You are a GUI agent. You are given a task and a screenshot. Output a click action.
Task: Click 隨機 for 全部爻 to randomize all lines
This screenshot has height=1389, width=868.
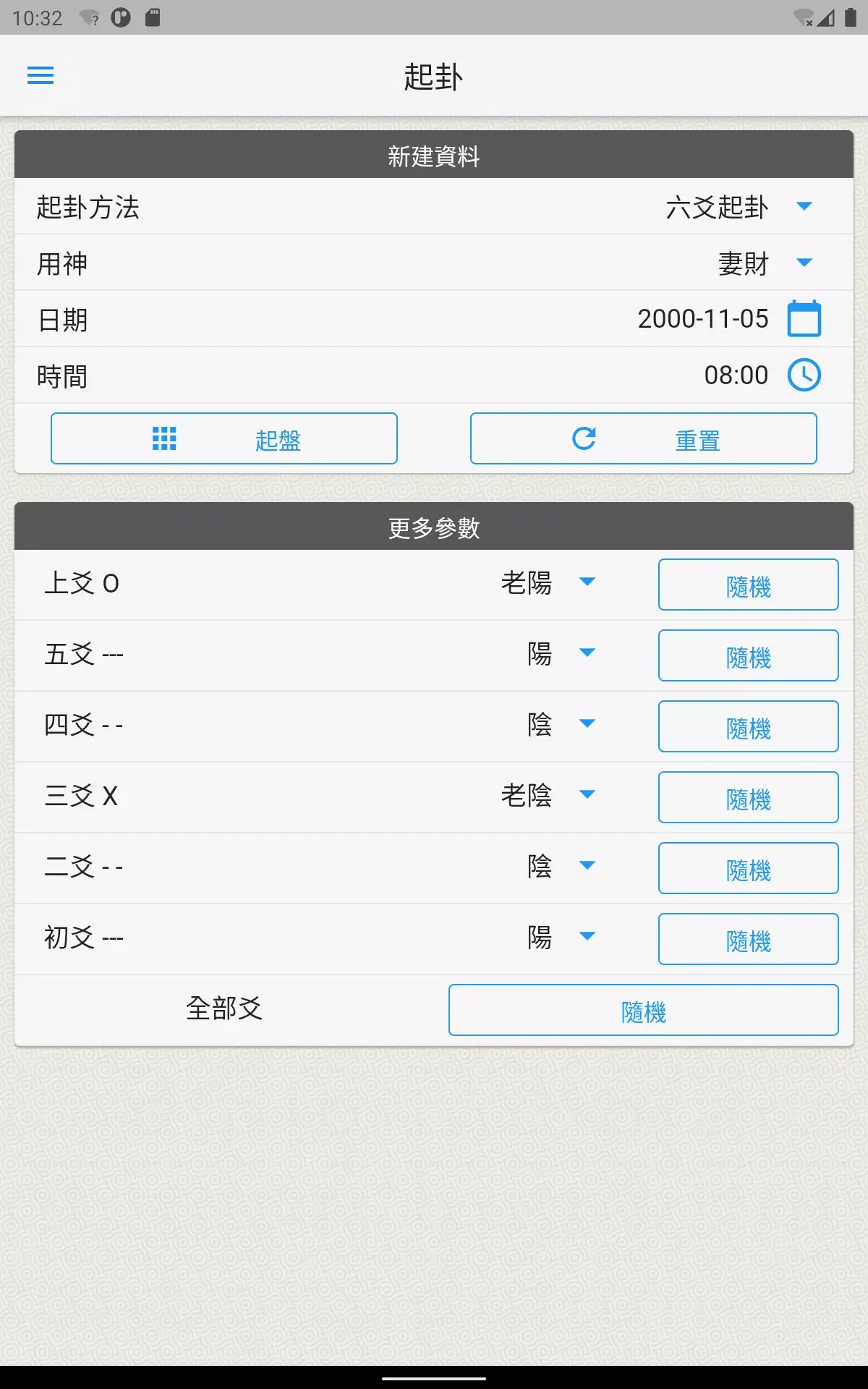coord(642,1010)
